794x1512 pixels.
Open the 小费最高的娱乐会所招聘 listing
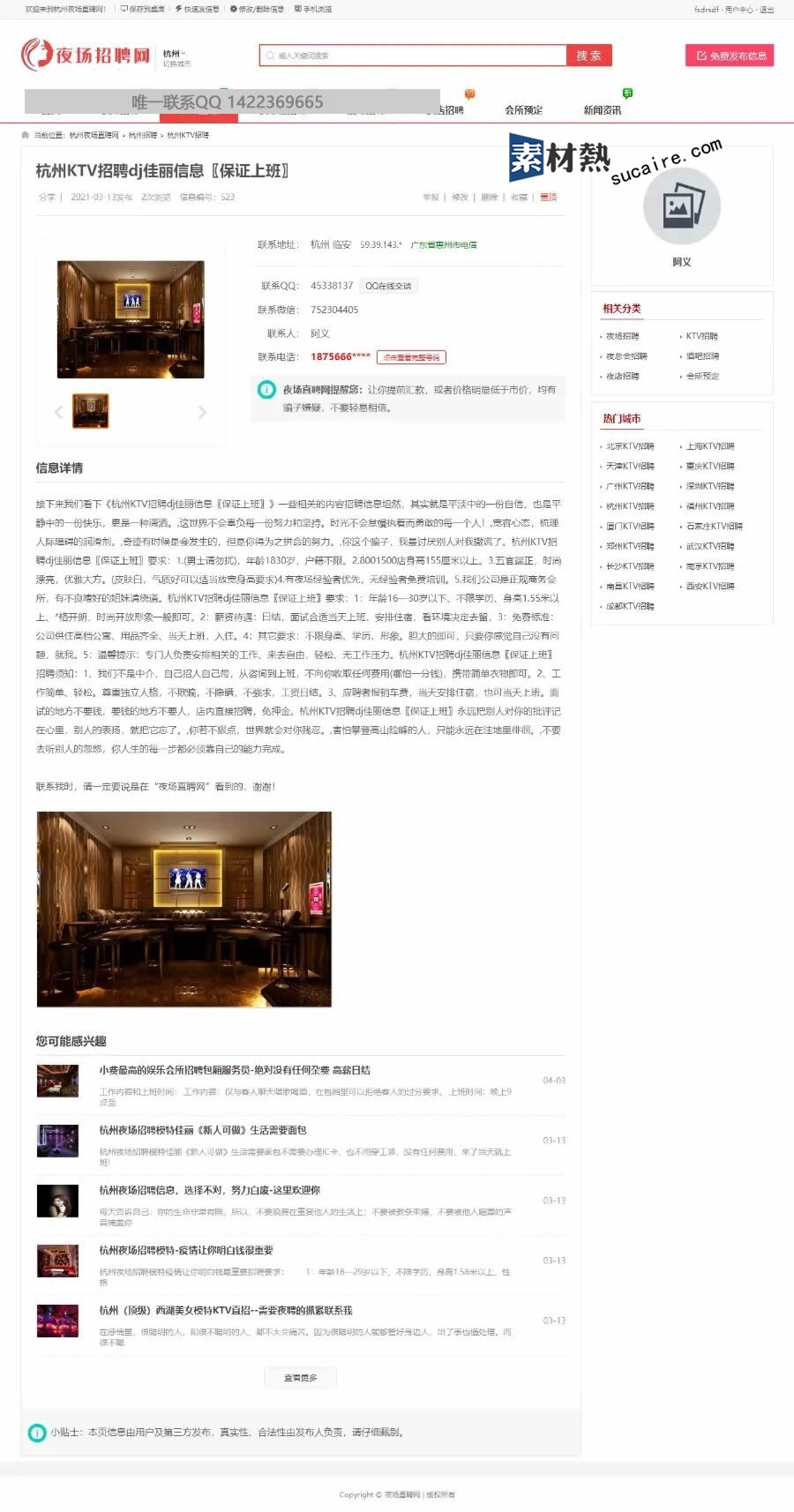pyautogui.click(x=235, y=1070)
